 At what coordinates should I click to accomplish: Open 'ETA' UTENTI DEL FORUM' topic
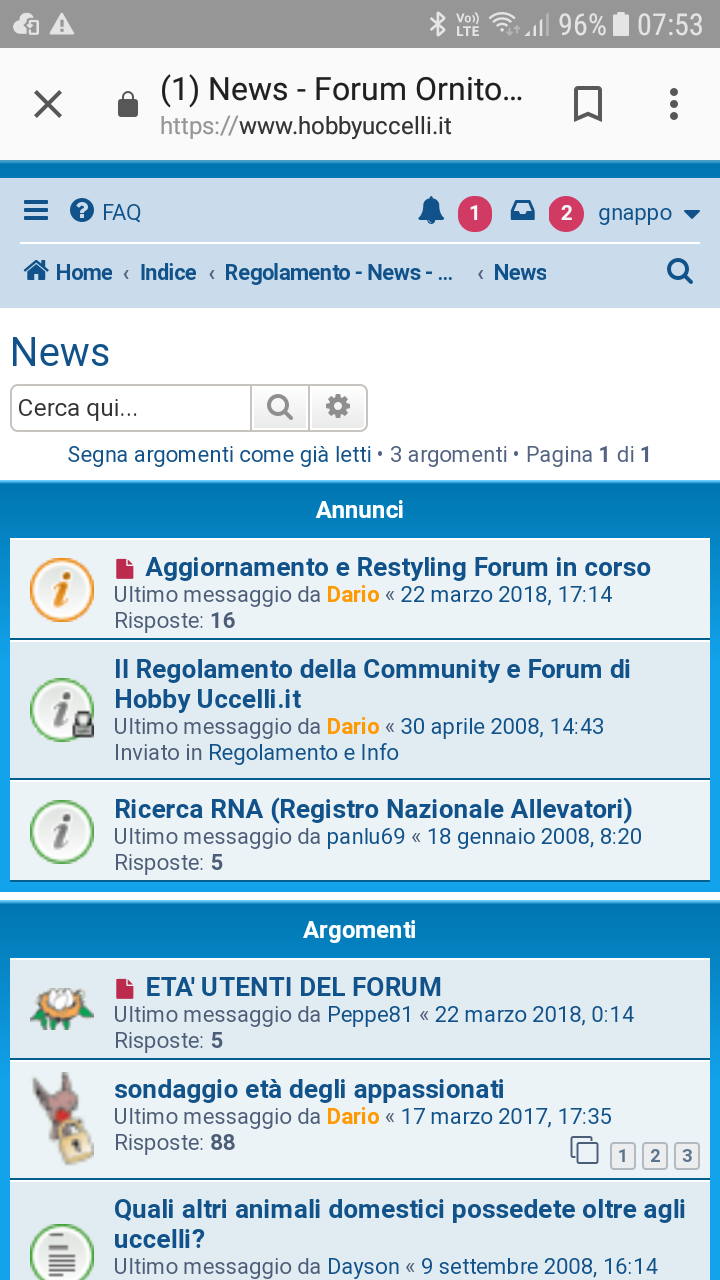click(293, 987)
